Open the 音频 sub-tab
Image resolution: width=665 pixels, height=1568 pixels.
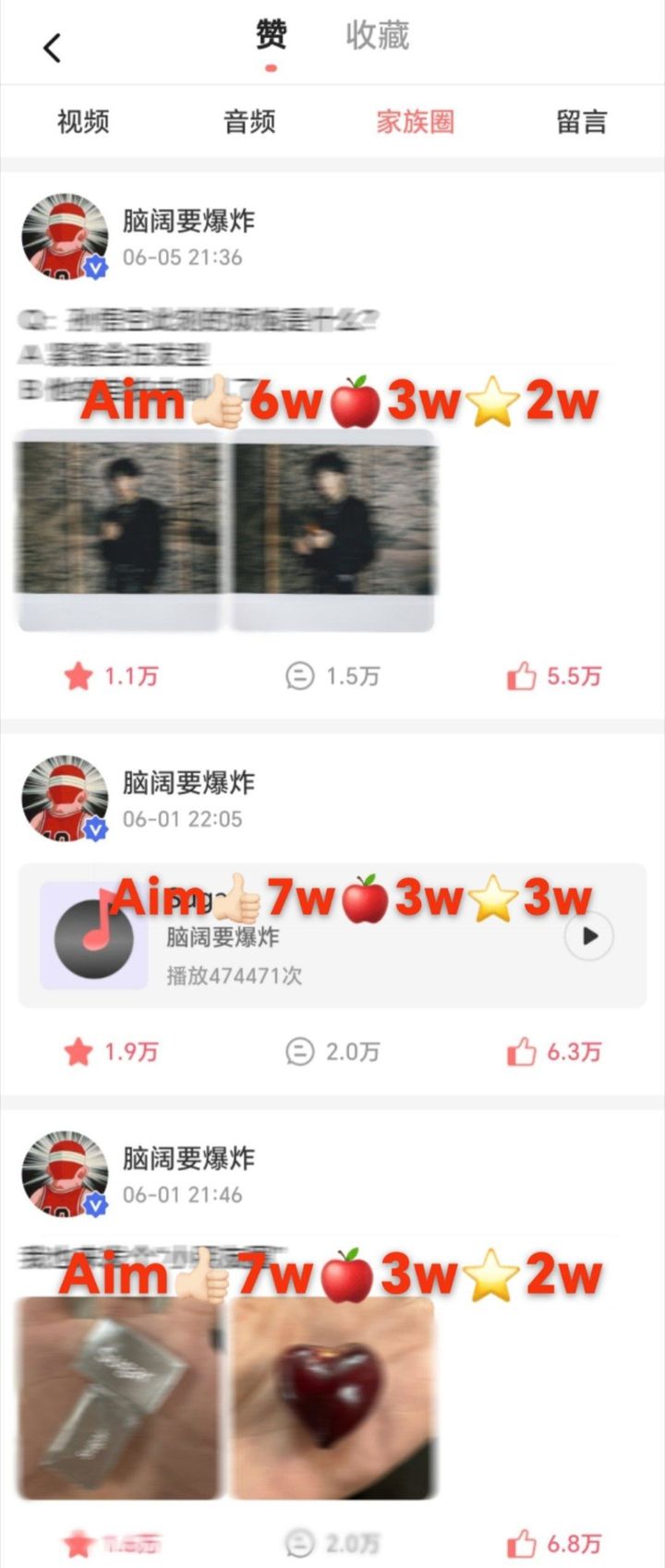point(249,121)
